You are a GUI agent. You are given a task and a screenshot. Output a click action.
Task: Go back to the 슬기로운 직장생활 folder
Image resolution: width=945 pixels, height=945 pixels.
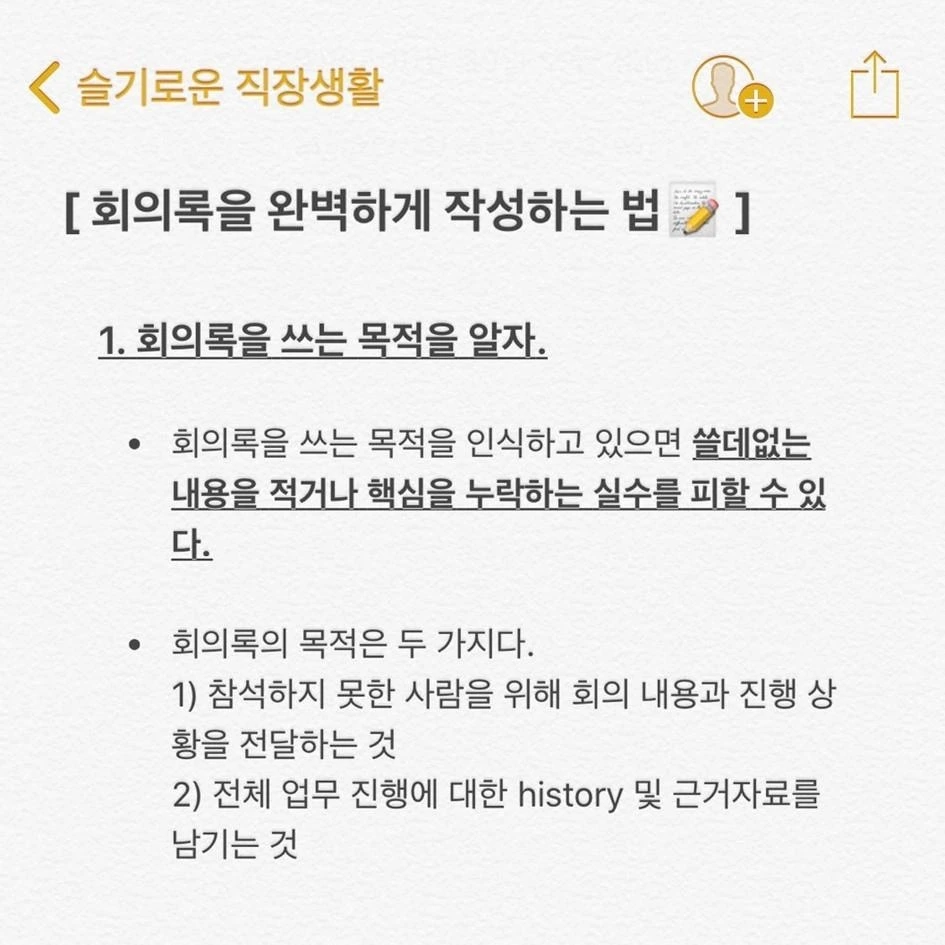pyautogui.click(x=206, y=88)
